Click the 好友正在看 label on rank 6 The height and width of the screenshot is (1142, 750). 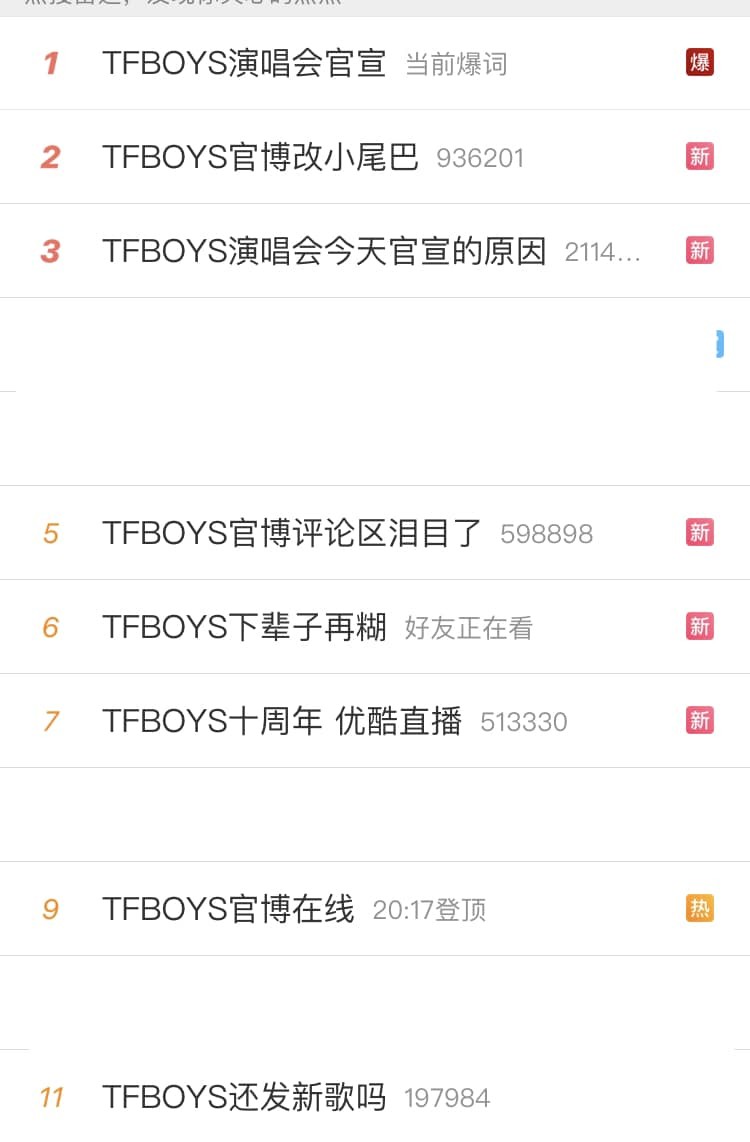(470, 630)
